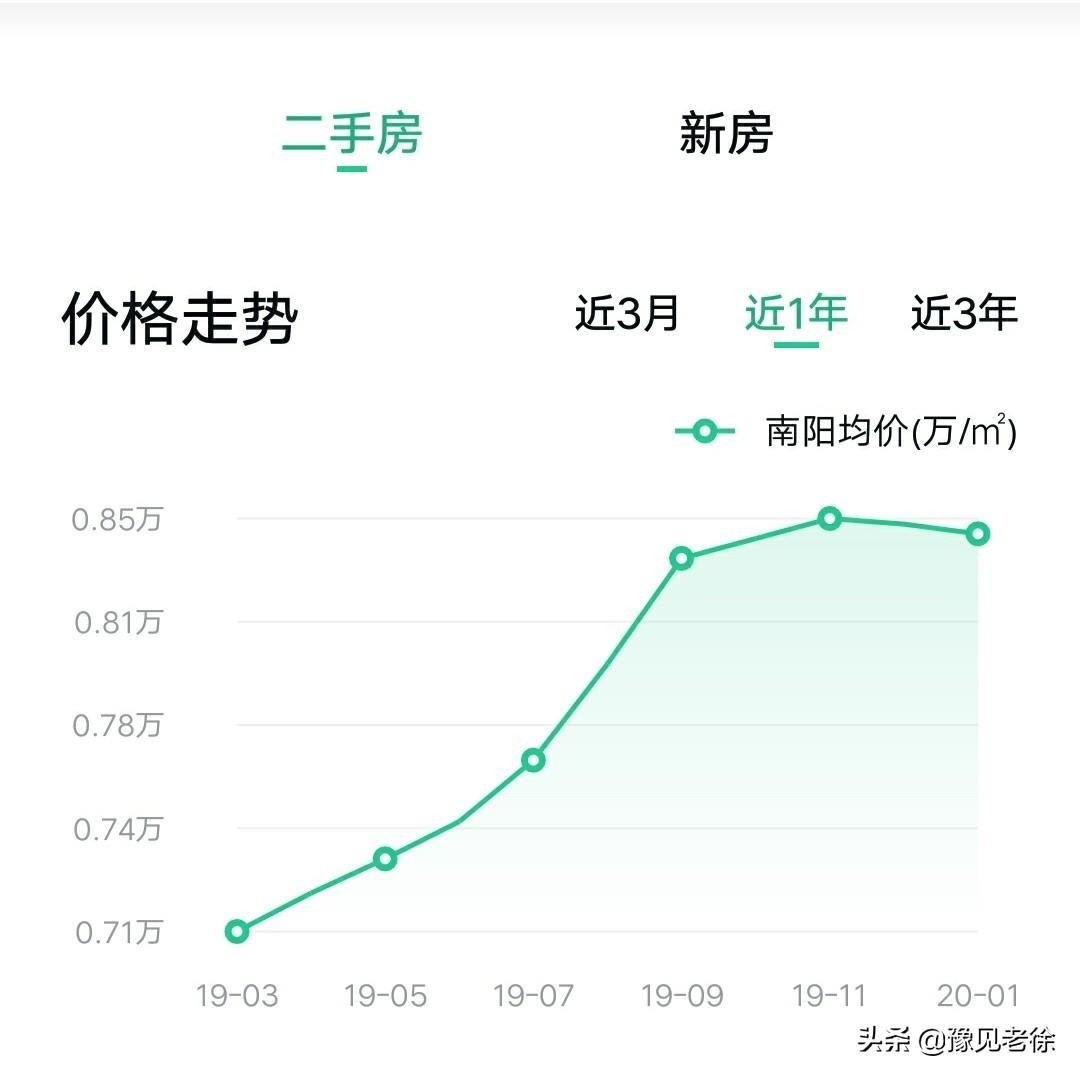The image size is (1080, 1078).
Task: Select the 近1年 time range
Action: [796, 313]
